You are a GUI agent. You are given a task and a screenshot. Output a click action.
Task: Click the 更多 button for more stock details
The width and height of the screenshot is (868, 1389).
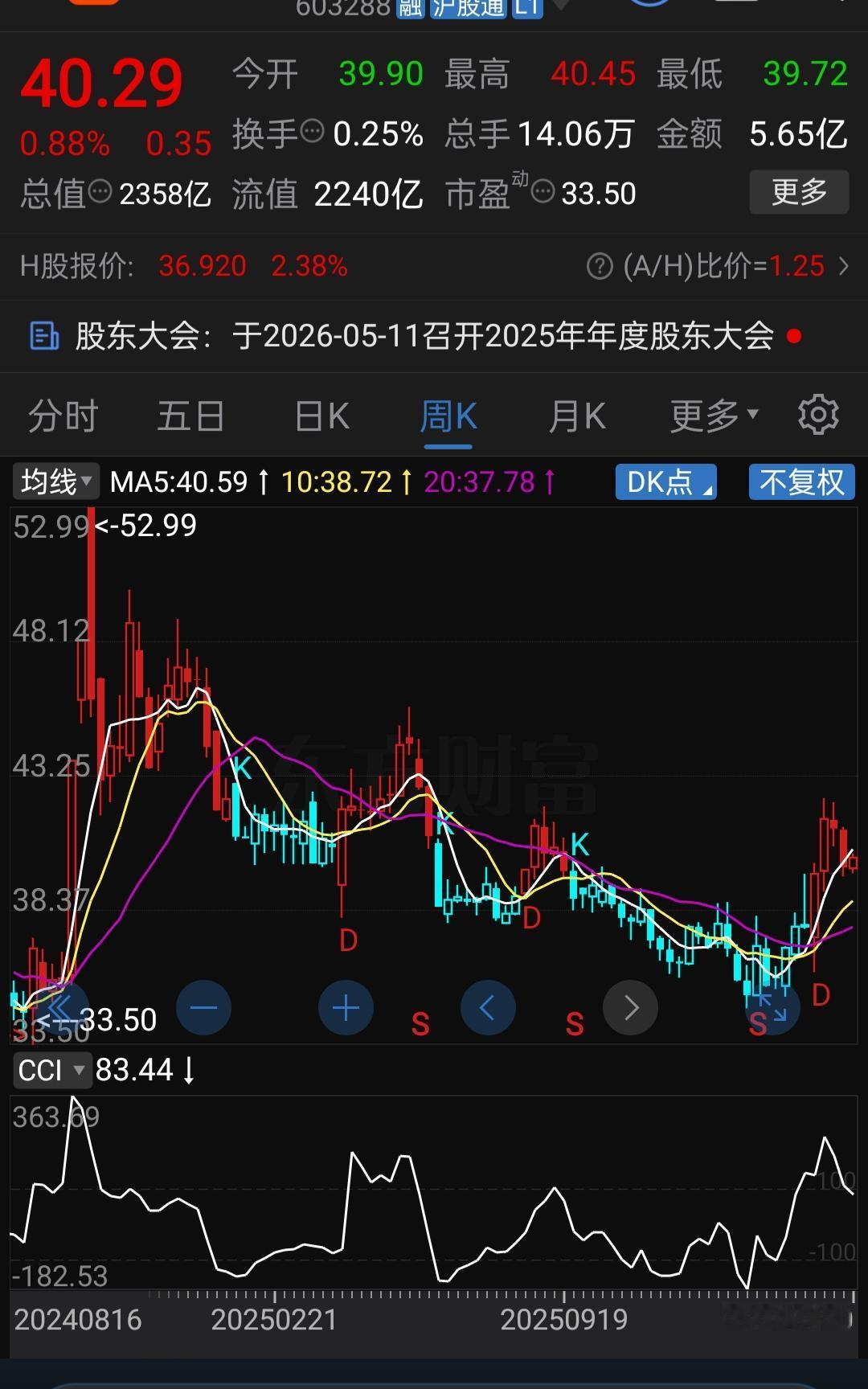pyautogui.click(x=799, y=191)
